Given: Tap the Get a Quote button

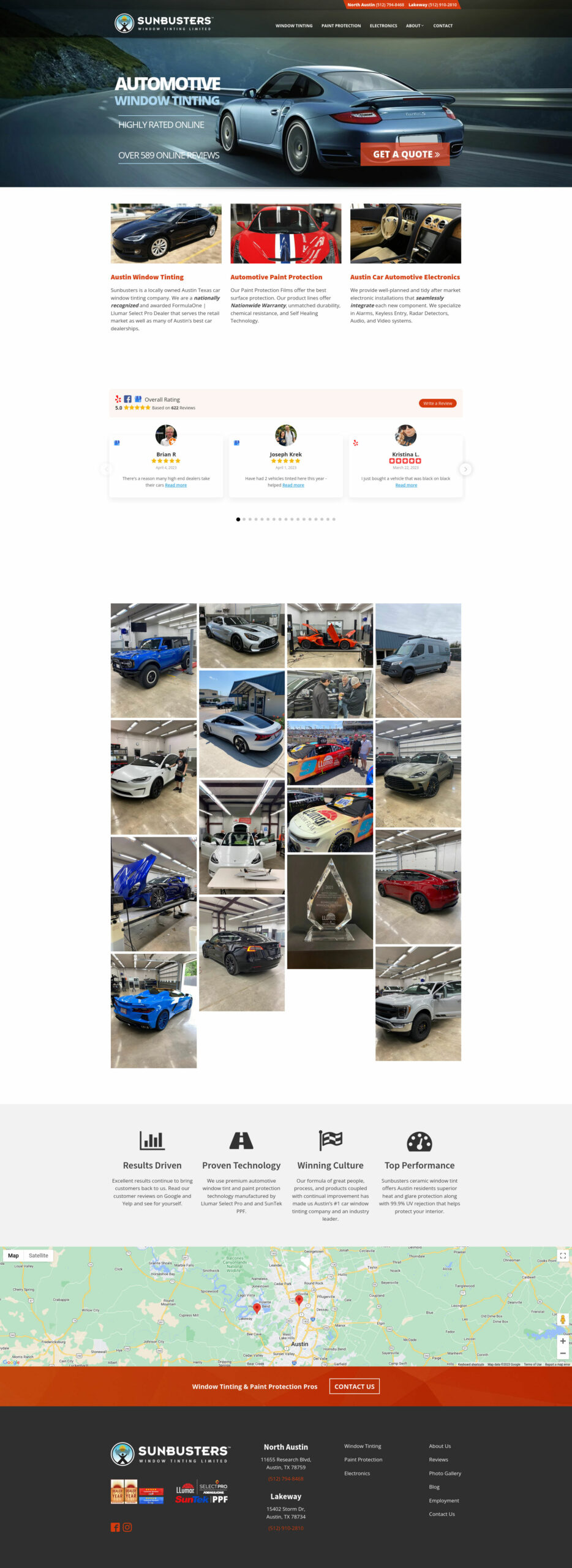Looking at the screenshot, I should click(405, 154).
